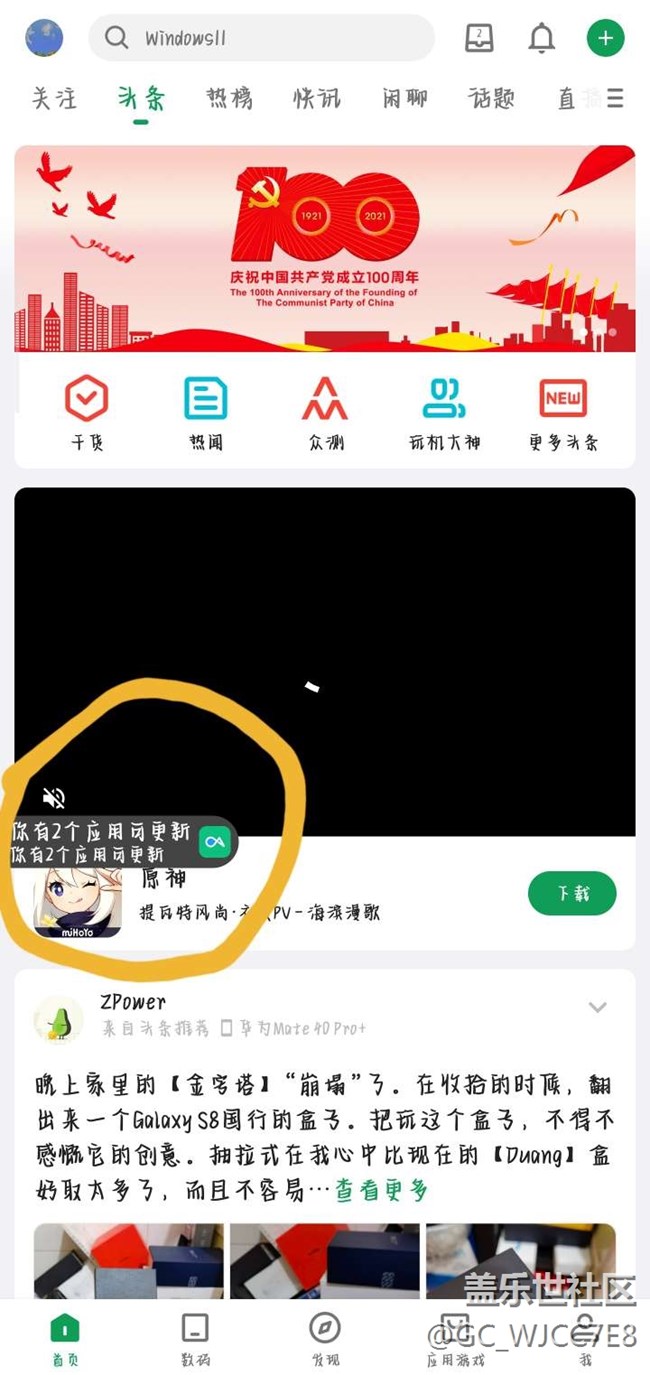Create a new post with the plus button
650x1375 pixels.
pos(605,39)
